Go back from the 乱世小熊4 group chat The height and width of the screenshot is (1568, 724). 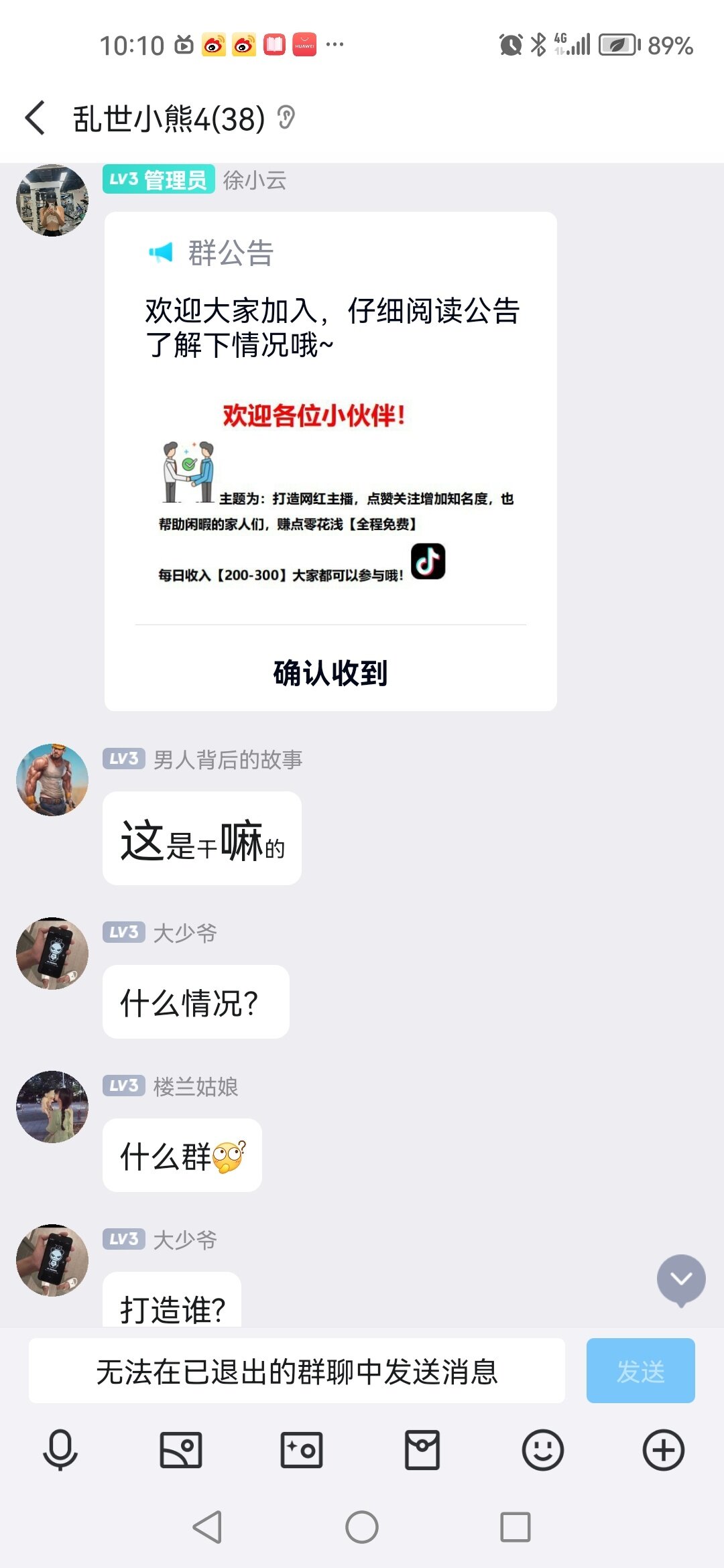point(35,119)
